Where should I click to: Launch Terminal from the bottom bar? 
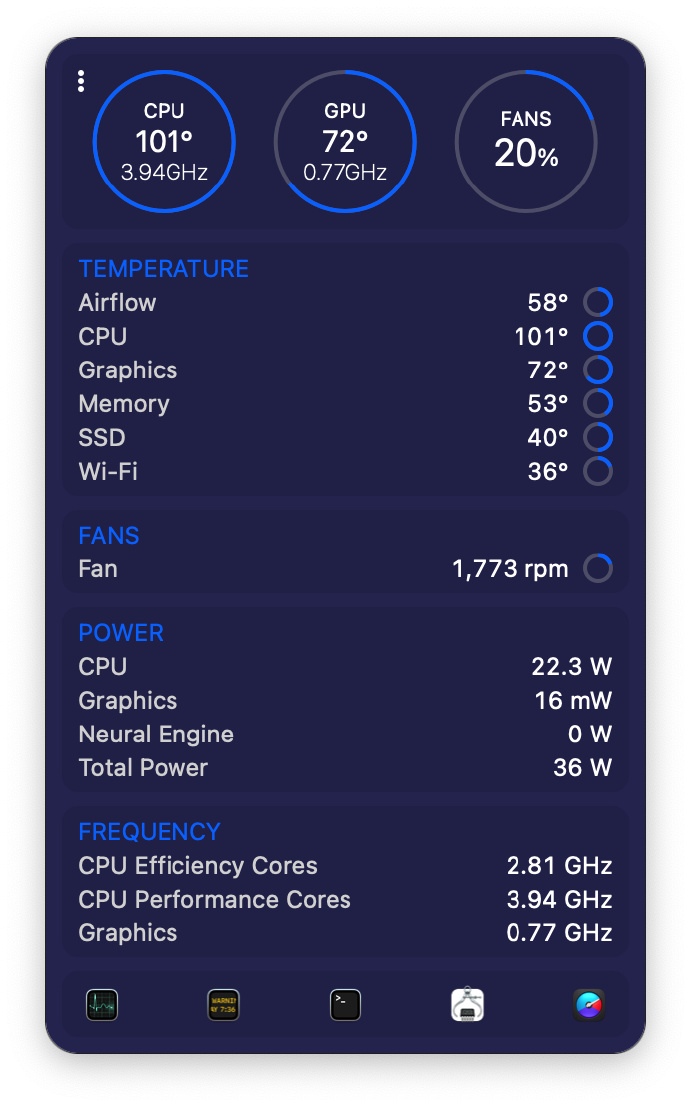(346, 1005)
